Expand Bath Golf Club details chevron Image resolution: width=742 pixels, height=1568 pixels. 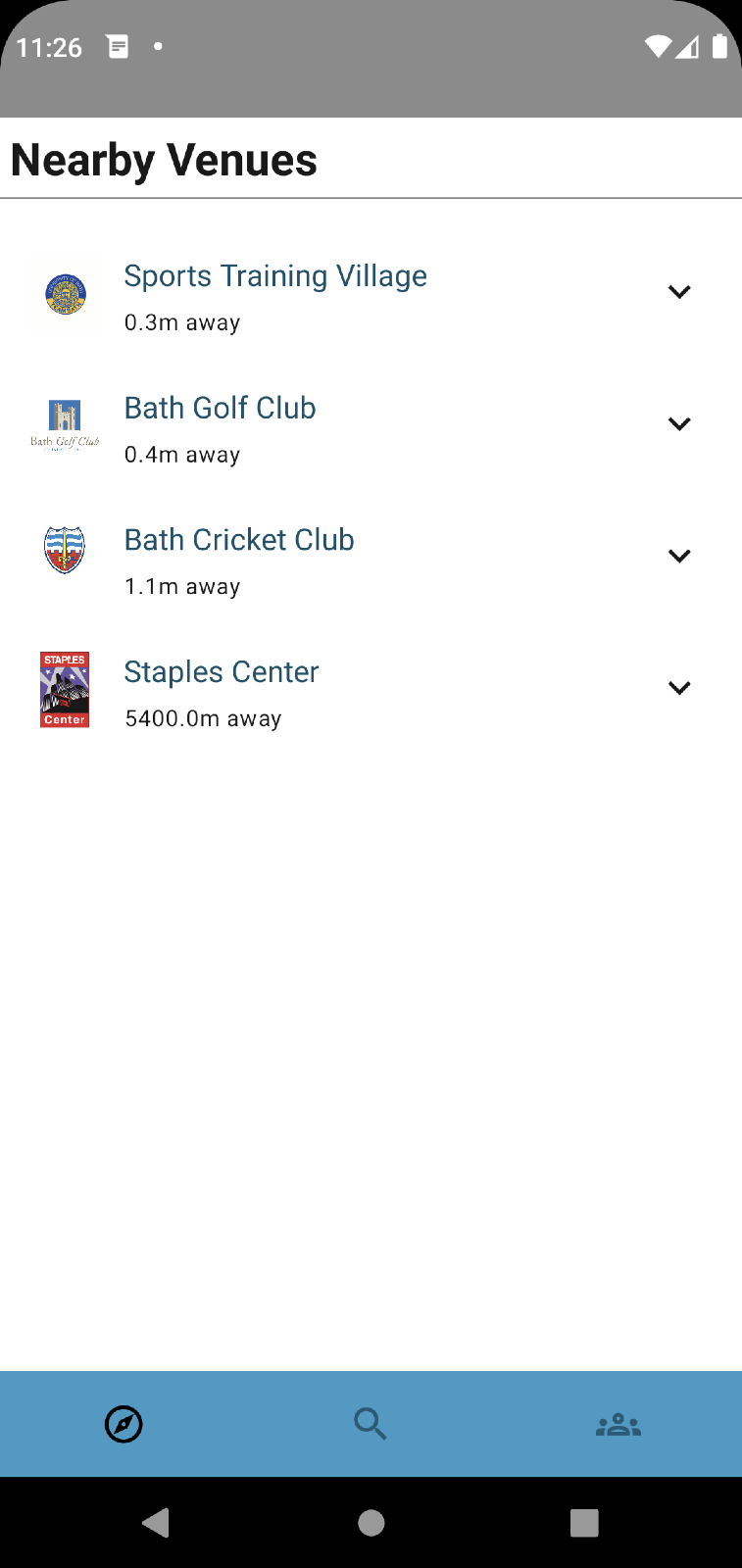(x=679, y=424)
